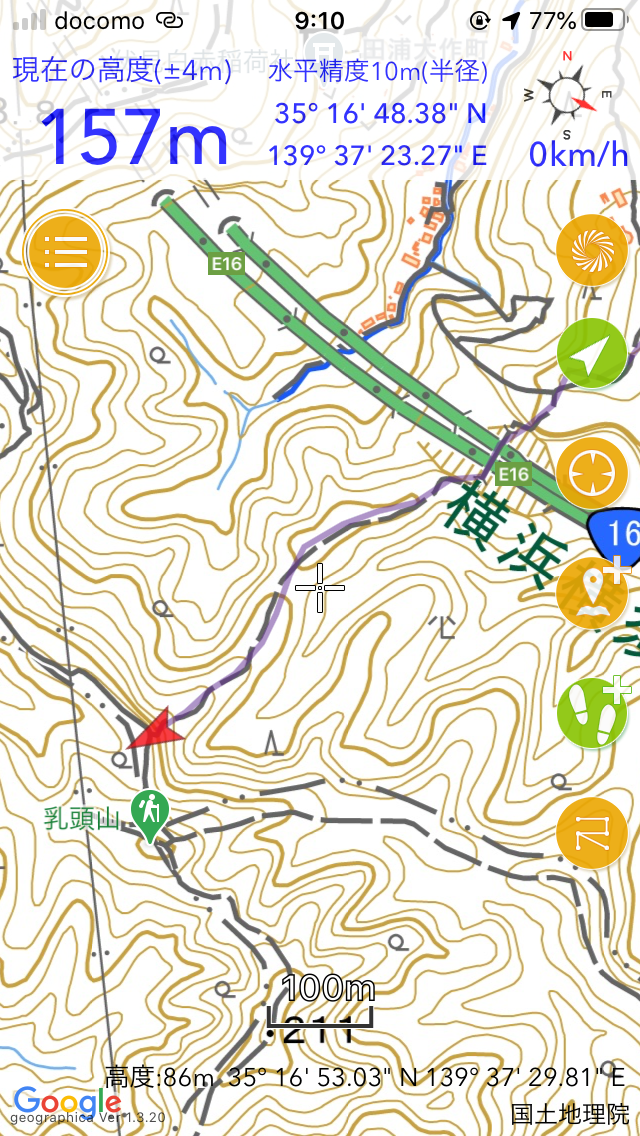Tap the orange swirl icon button
The height and width of the screenshot is (1136, 640).
(x=591, y=250)
